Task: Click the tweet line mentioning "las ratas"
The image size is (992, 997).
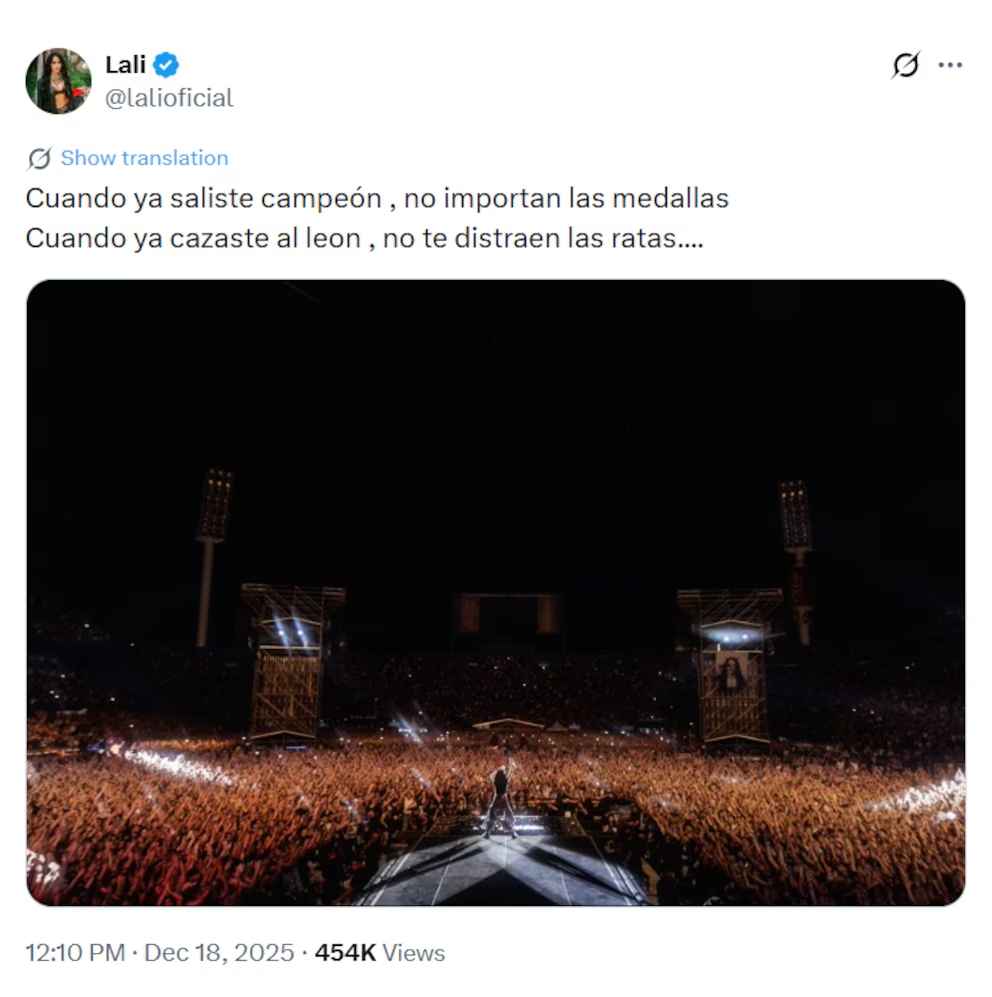Action: 365,238
